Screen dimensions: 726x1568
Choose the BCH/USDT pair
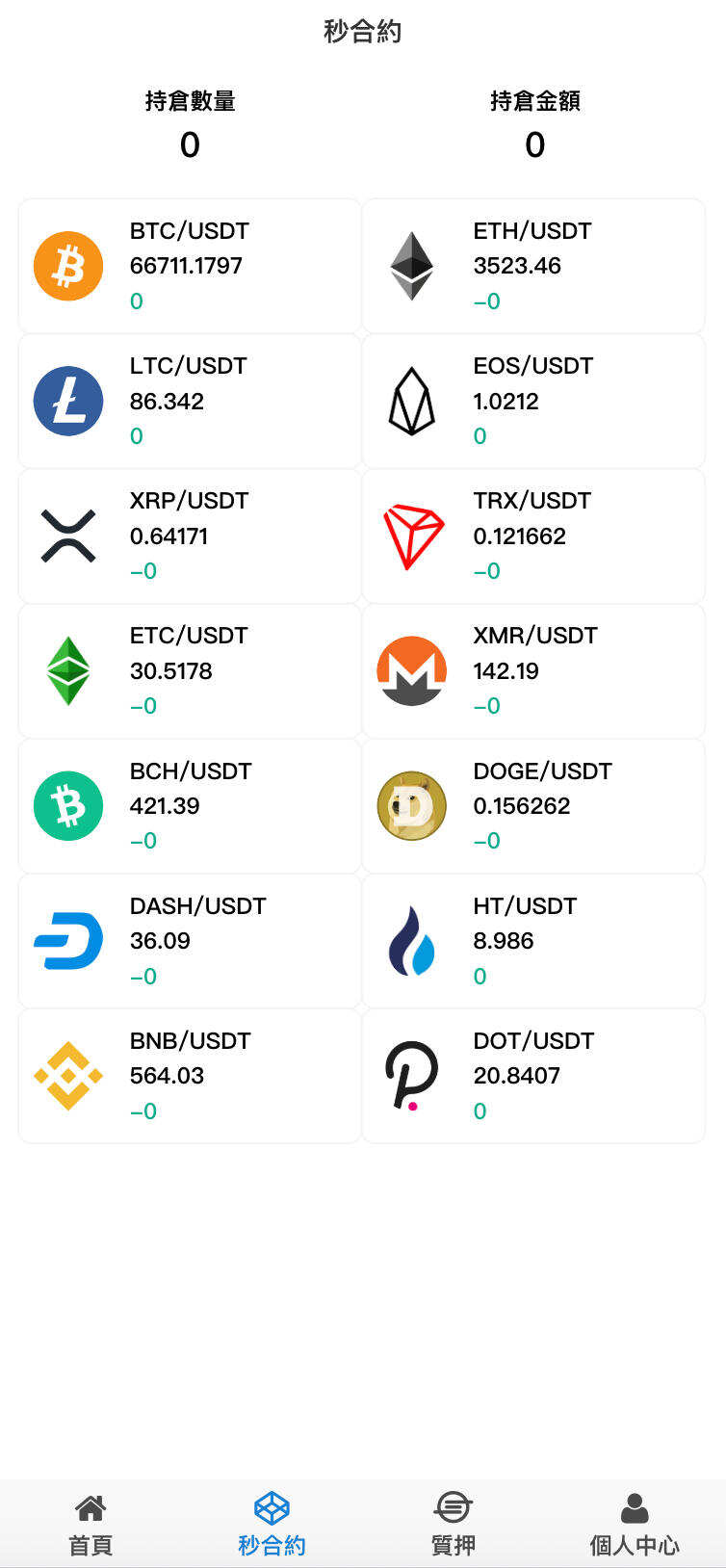point(190,805)
